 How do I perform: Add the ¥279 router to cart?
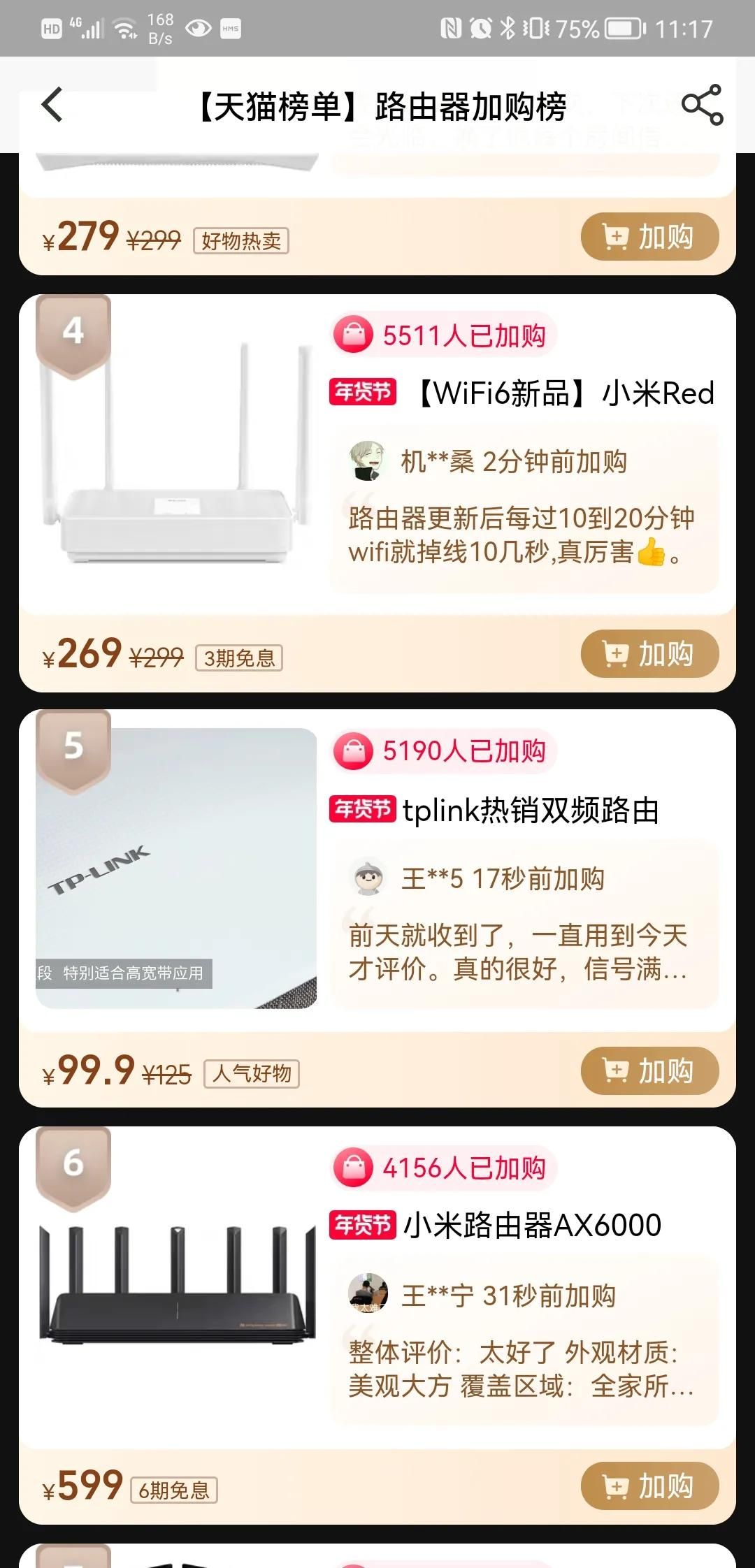tap(649, 238)
